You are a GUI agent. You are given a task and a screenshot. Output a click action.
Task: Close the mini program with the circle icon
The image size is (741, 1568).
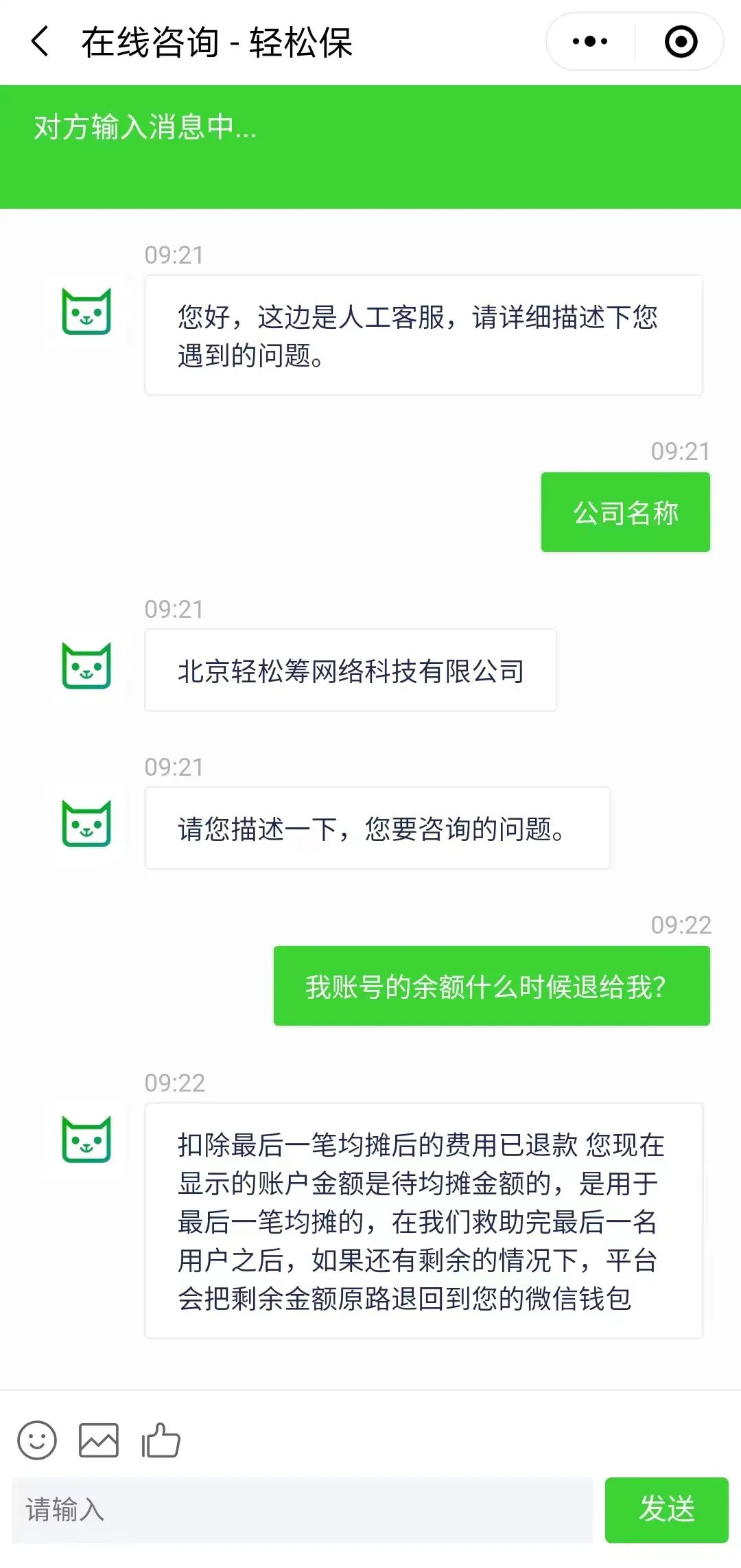tap(681, 42)
